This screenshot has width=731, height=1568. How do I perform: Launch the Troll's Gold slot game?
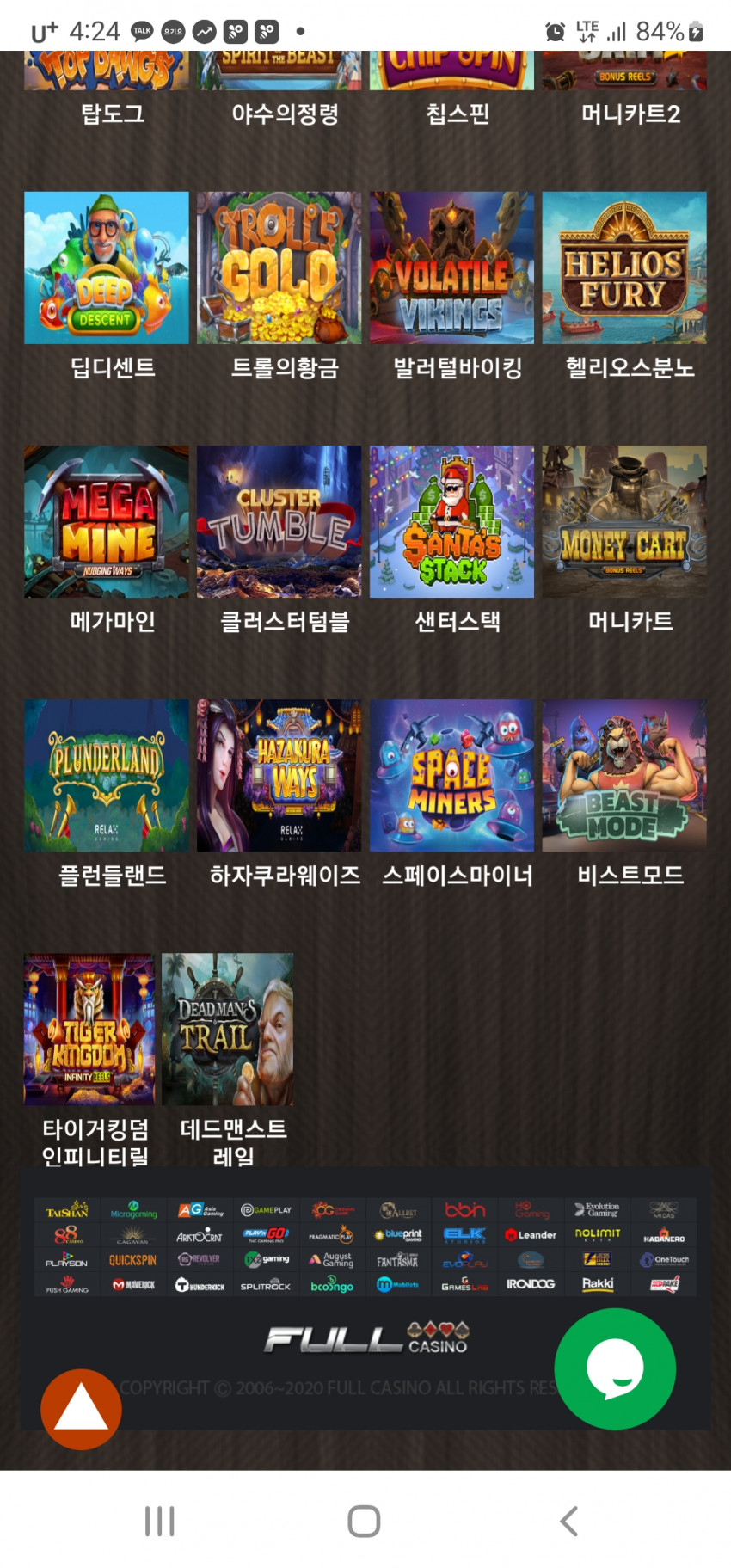pyautogui.click(x=279, y=267)
